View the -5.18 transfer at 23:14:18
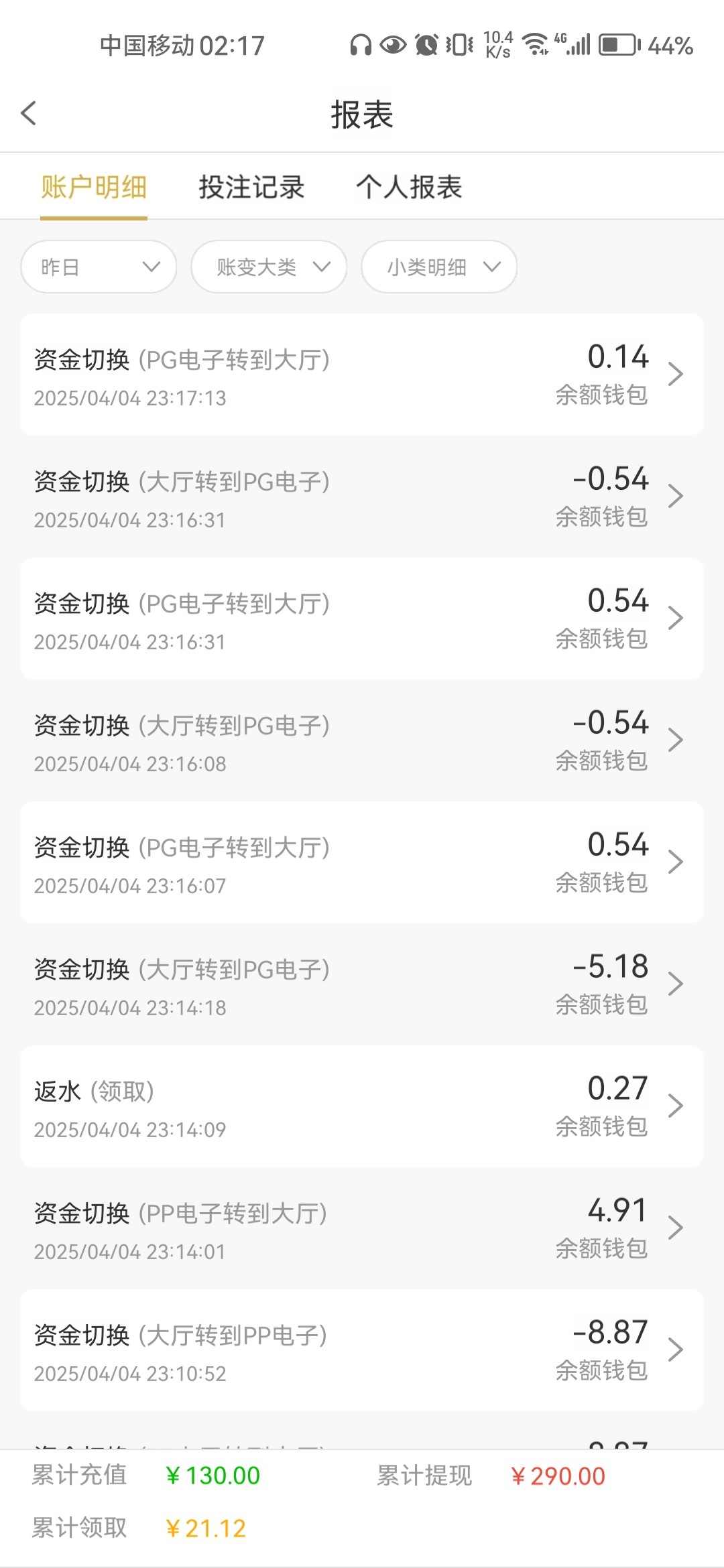 coord(362,984)
